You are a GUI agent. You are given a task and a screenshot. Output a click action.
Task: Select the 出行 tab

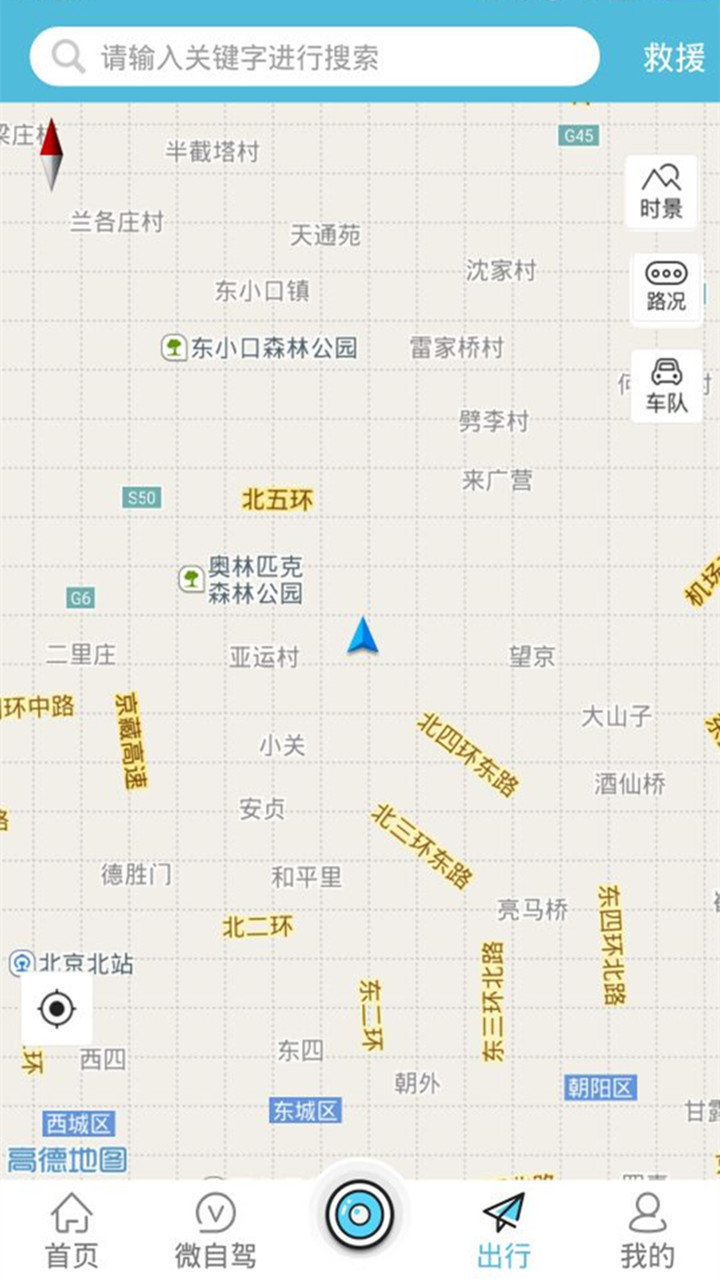coord(503,1231)
